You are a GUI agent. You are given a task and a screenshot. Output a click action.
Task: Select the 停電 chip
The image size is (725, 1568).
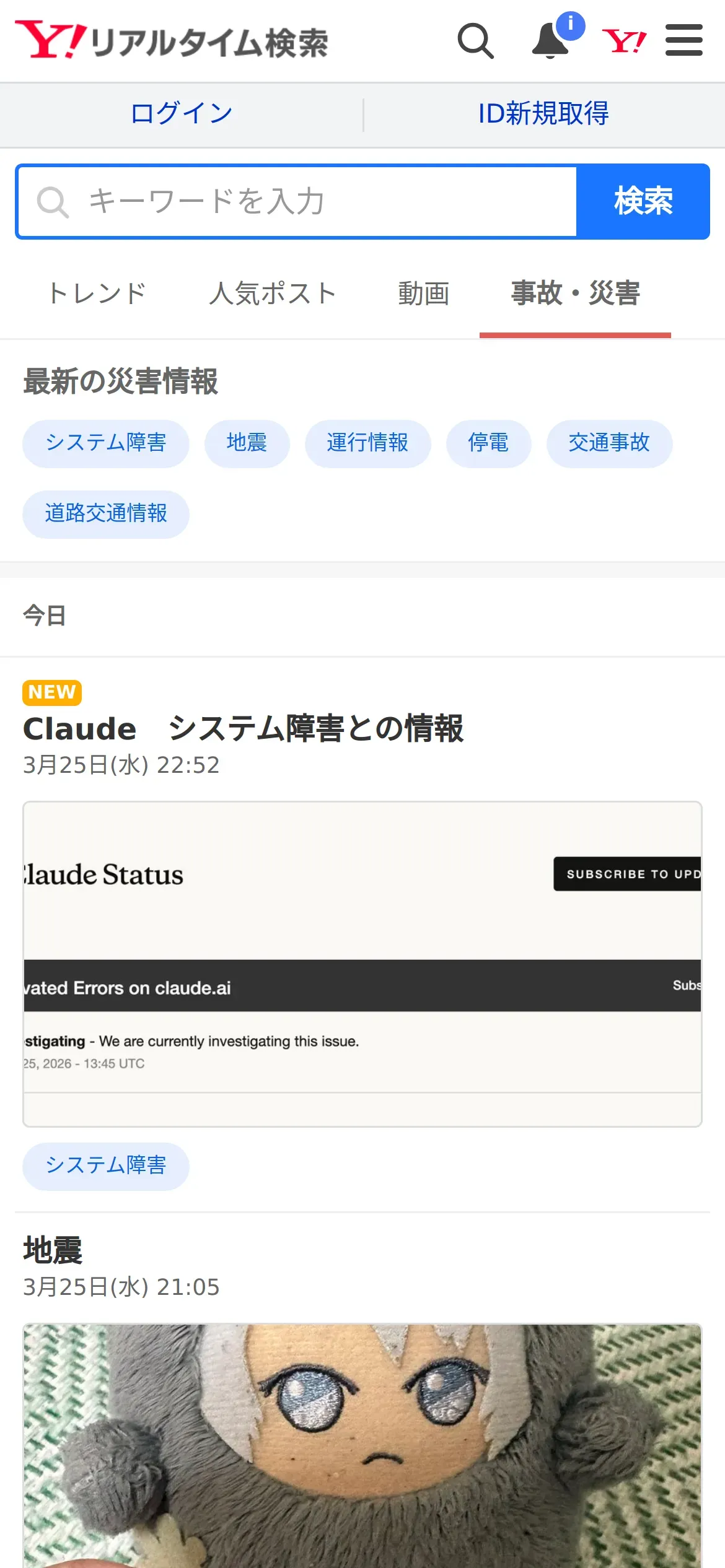489,443
